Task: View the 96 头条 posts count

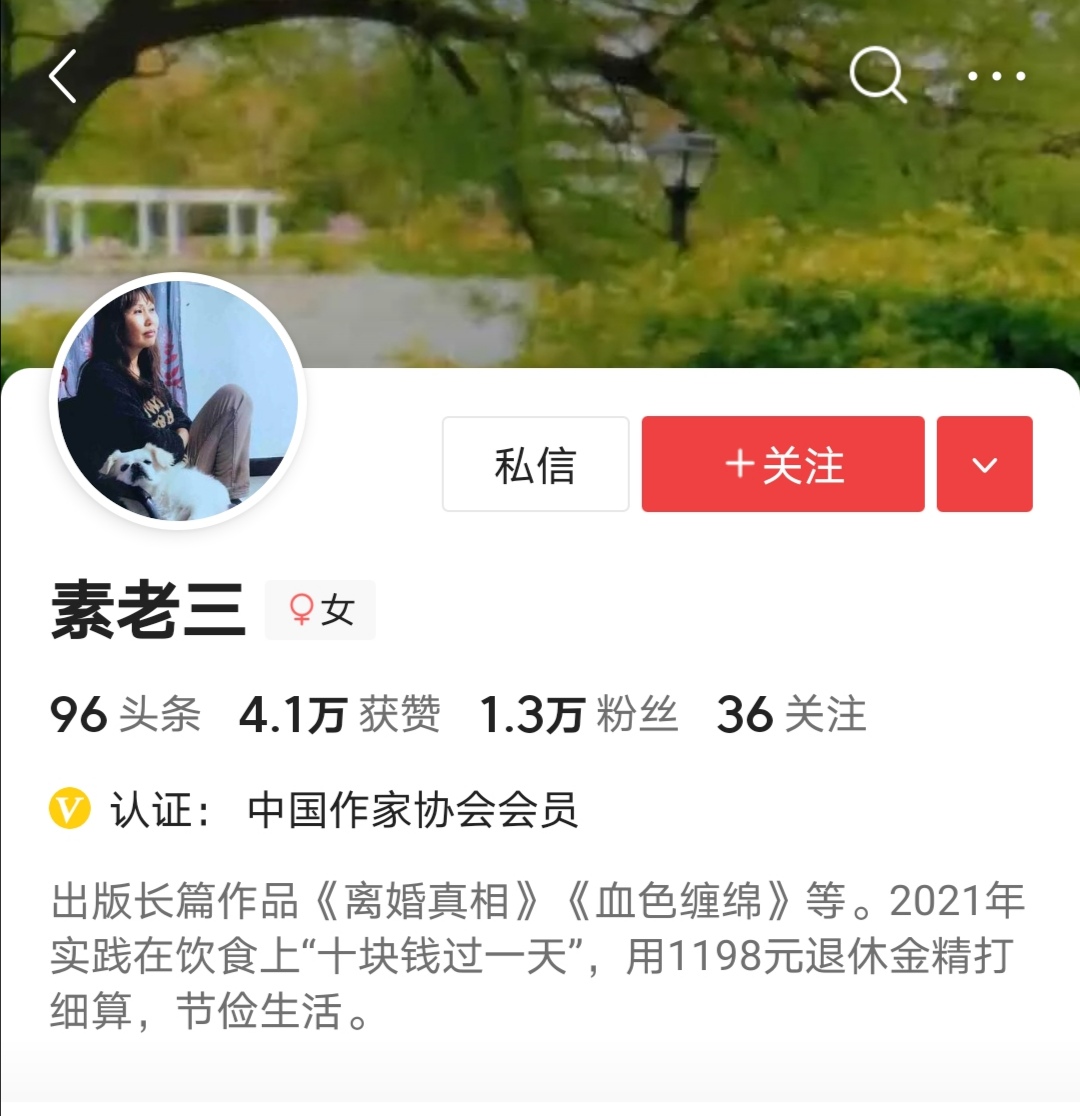Action: tap(126, 714)
